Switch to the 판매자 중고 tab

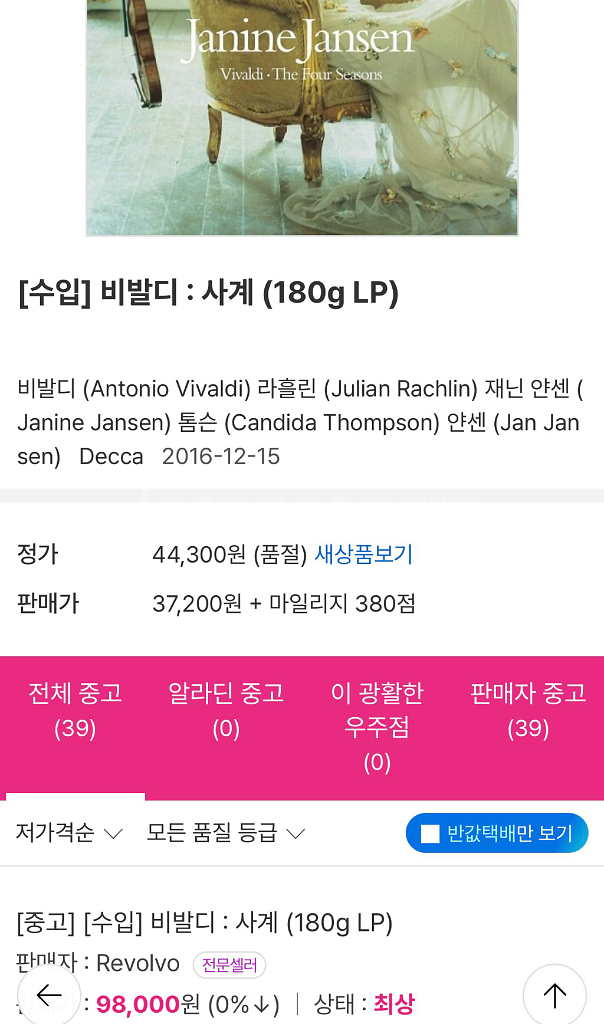click(x=528, y=709)
